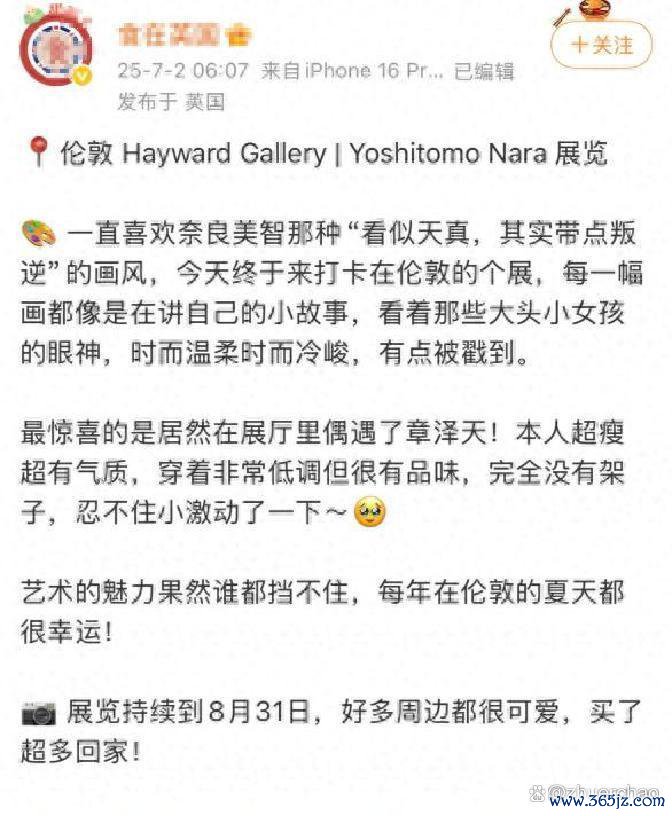
Task: Follow this Weibo author via +关注
Action: tap(601, 45)
